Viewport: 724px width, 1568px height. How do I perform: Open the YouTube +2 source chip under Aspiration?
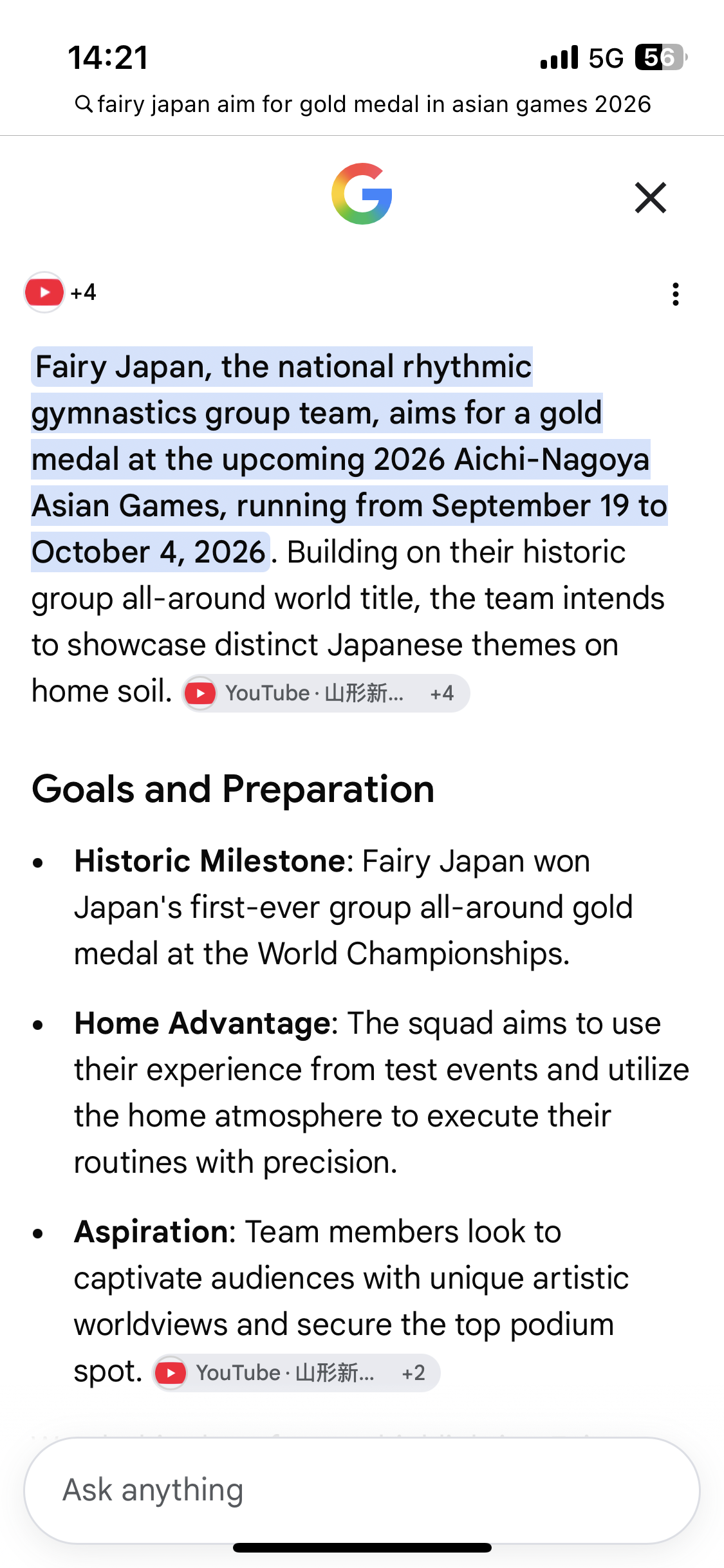[296, 1373]
